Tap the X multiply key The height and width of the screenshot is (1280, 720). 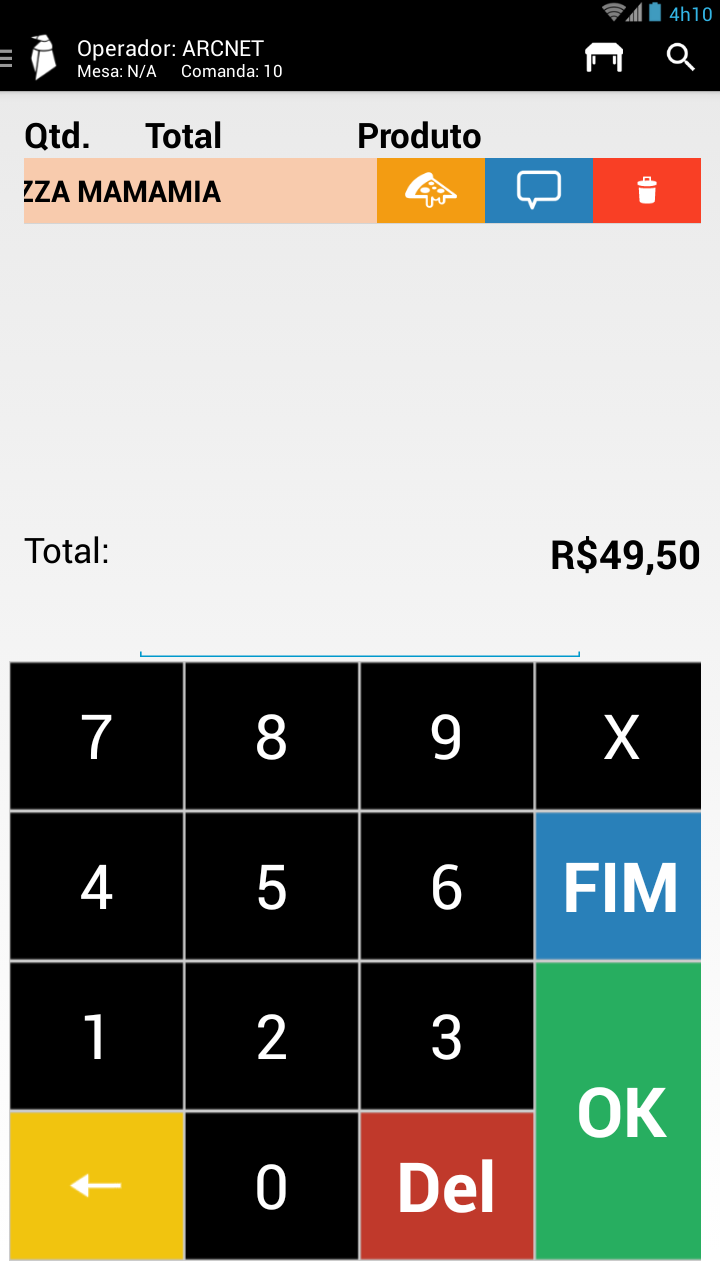pyautogui.click(x=621, y=736)
